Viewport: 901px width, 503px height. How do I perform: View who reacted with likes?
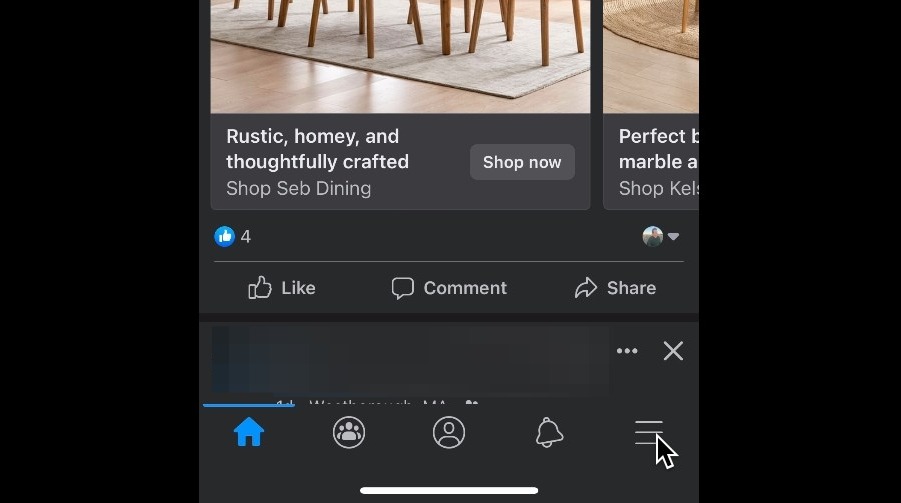pos(233,237)
